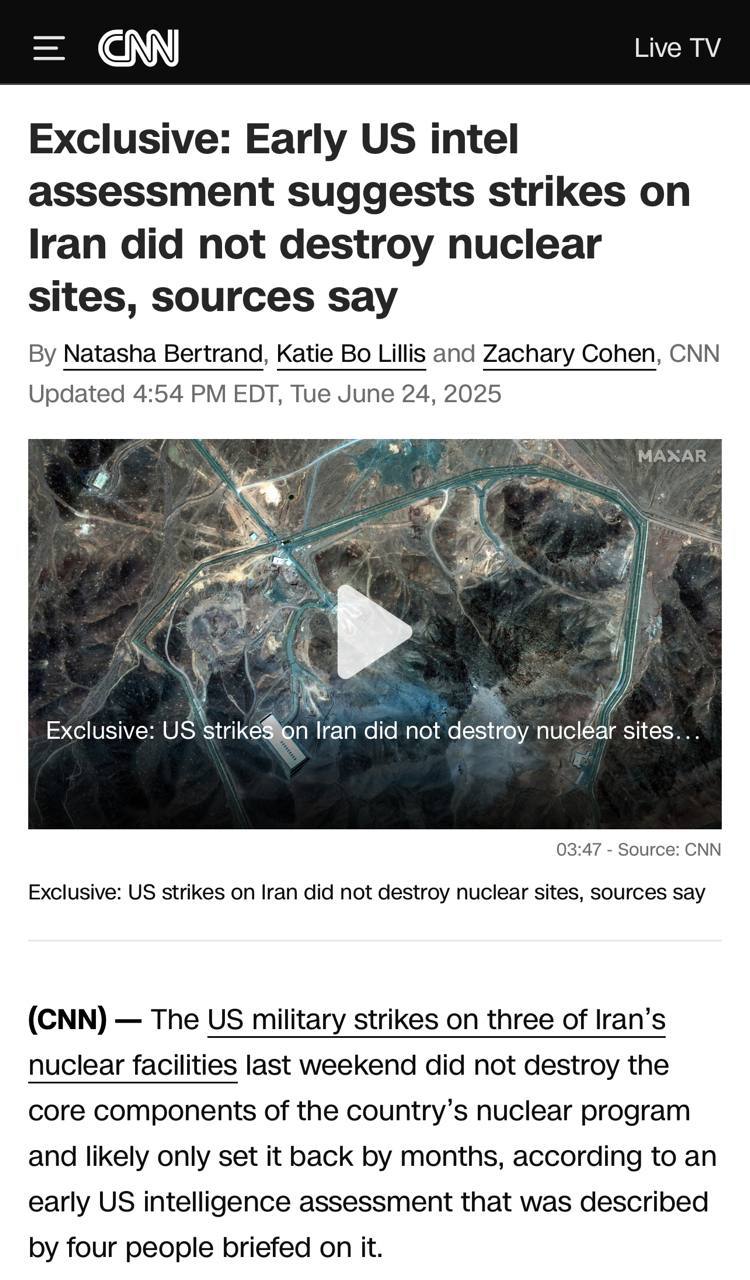The image size is (750, 1280).
Task: View Katie Bo Lillis's author page
Action: [351, 353]
